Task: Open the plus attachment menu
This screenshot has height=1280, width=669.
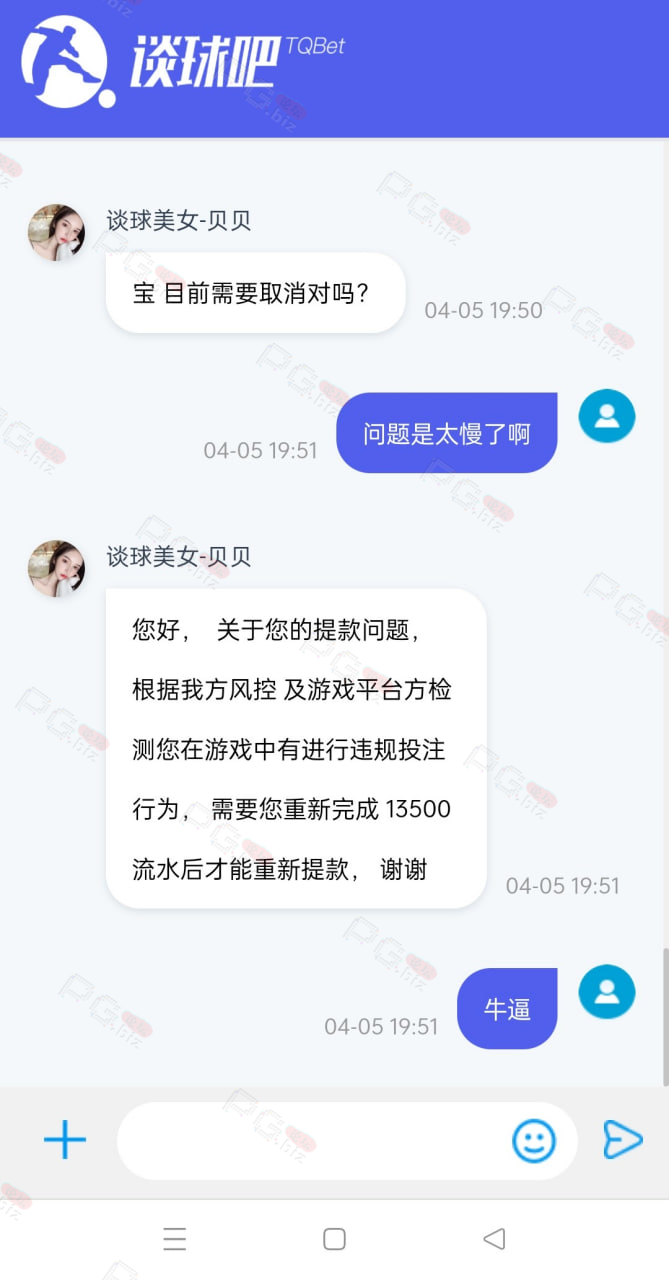Action: pyautogui.click(x=65, y=1140)
